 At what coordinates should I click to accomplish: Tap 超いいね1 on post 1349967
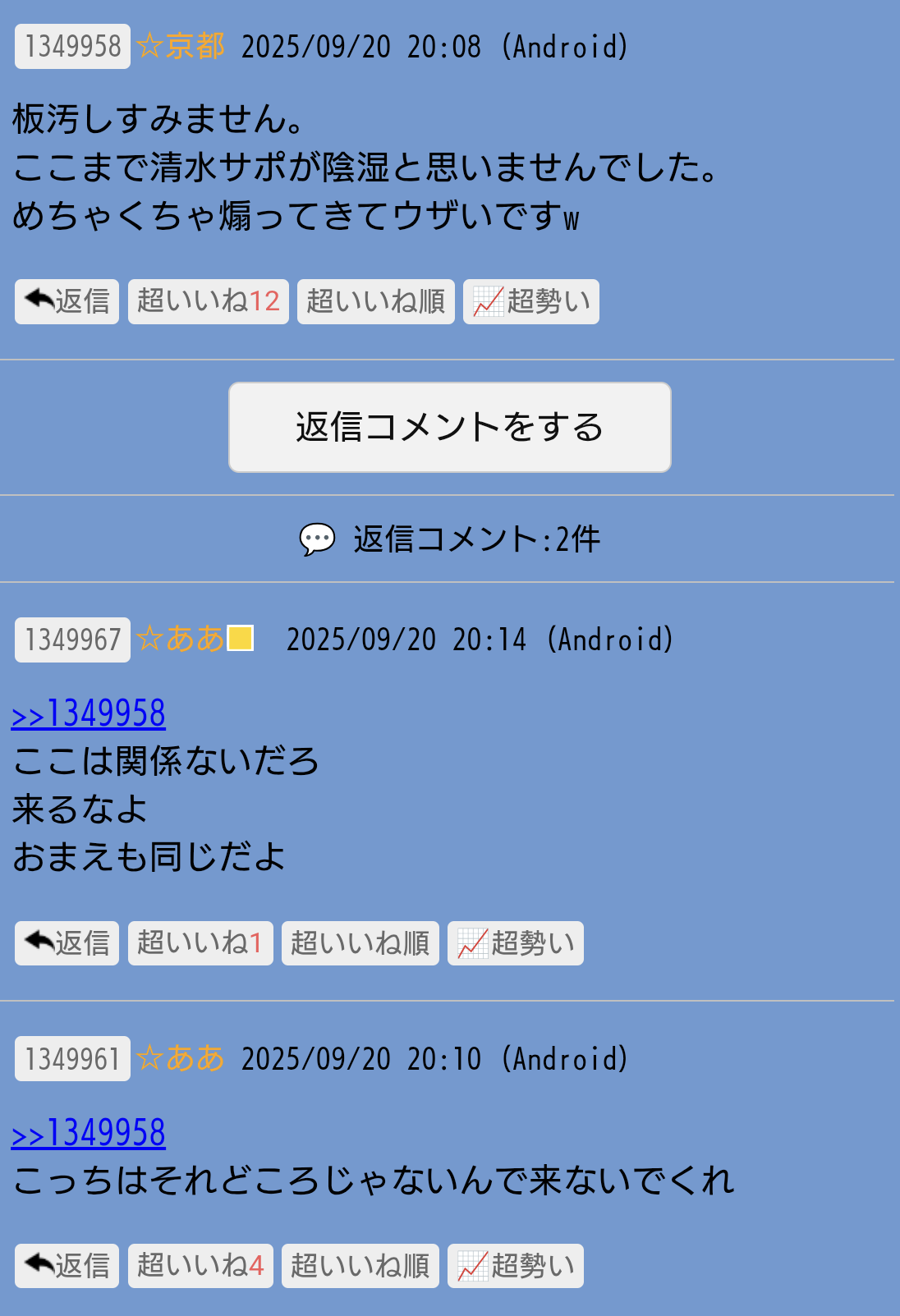200,943
